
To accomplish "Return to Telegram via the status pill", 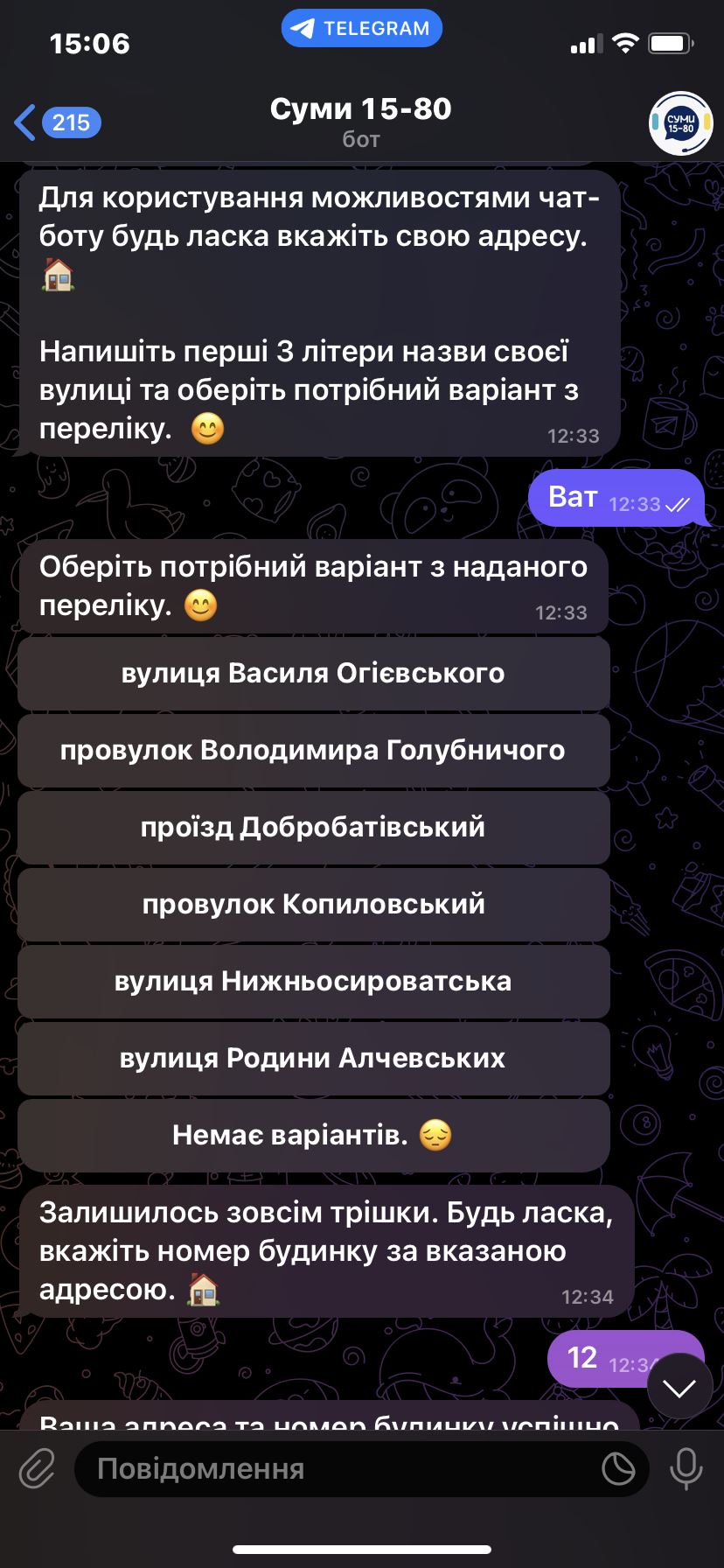I will tap(361, 29).
